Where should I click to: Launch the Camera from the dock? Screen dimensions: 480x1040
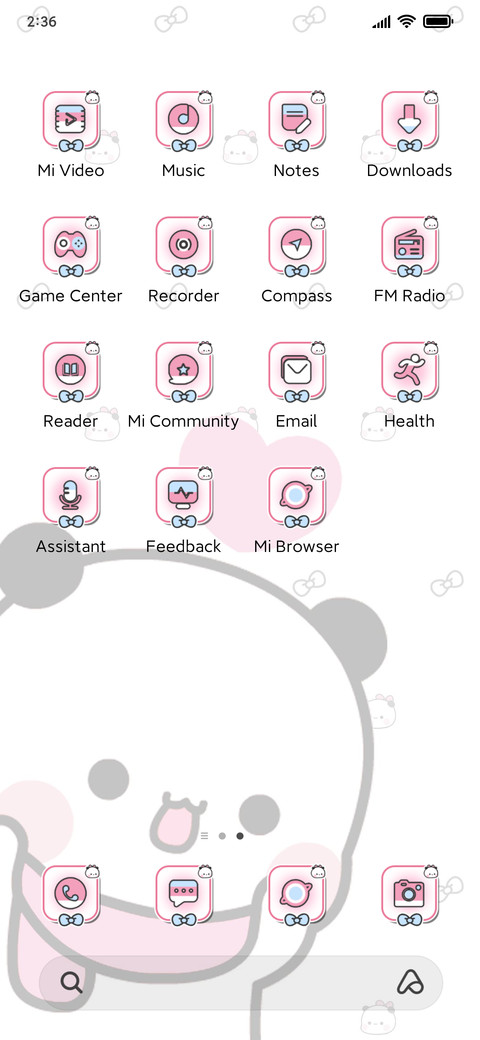409,895
